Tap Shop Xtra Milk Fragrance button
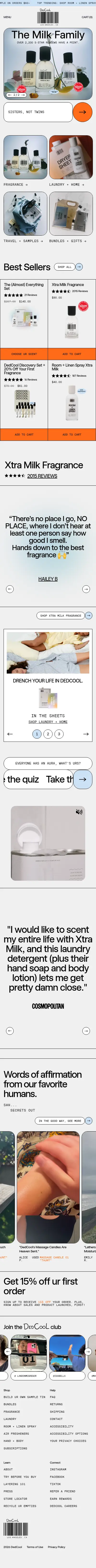Image resolution: width=96 pixels, height=1568 pixels. tap(61, 615)
